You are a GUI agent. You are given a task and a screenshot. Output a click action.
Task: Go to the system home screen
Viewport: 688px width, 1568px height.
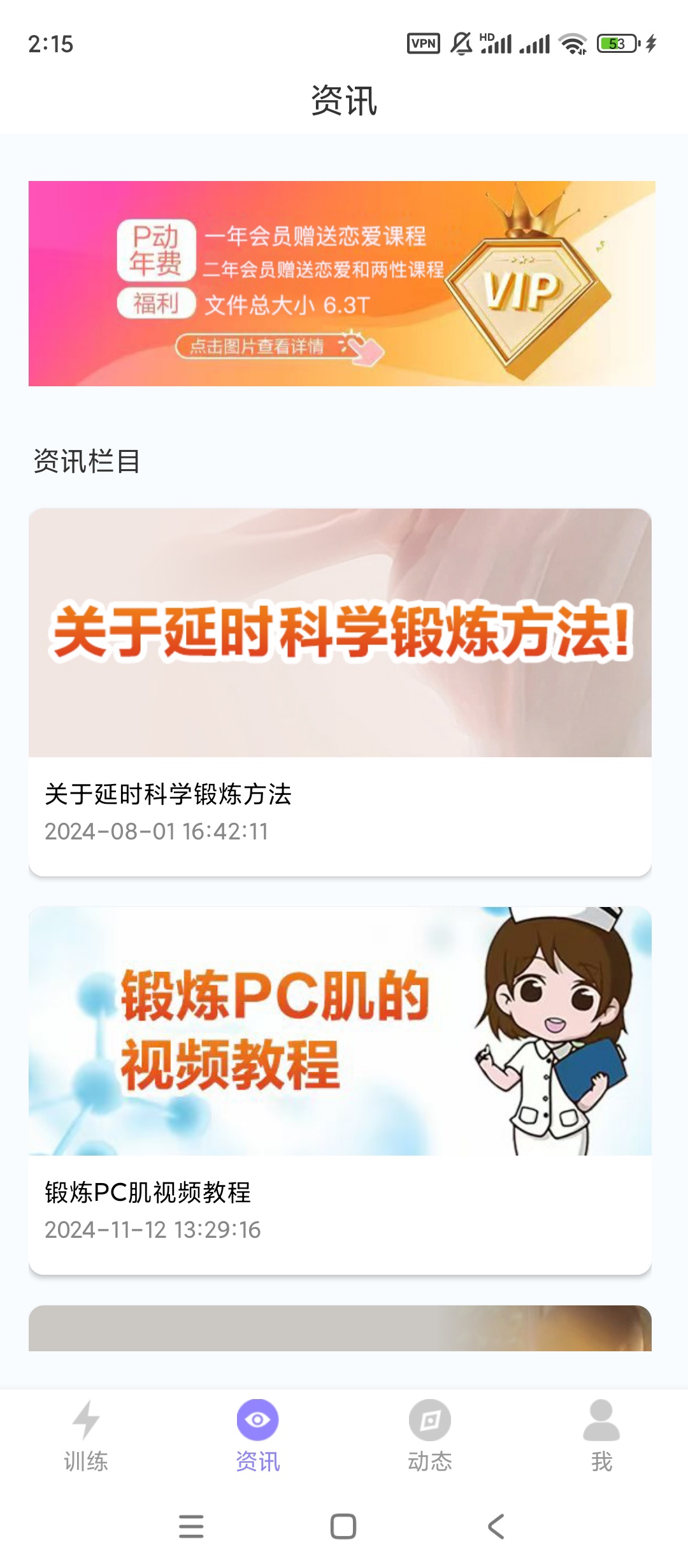(x=343, y=1527)
